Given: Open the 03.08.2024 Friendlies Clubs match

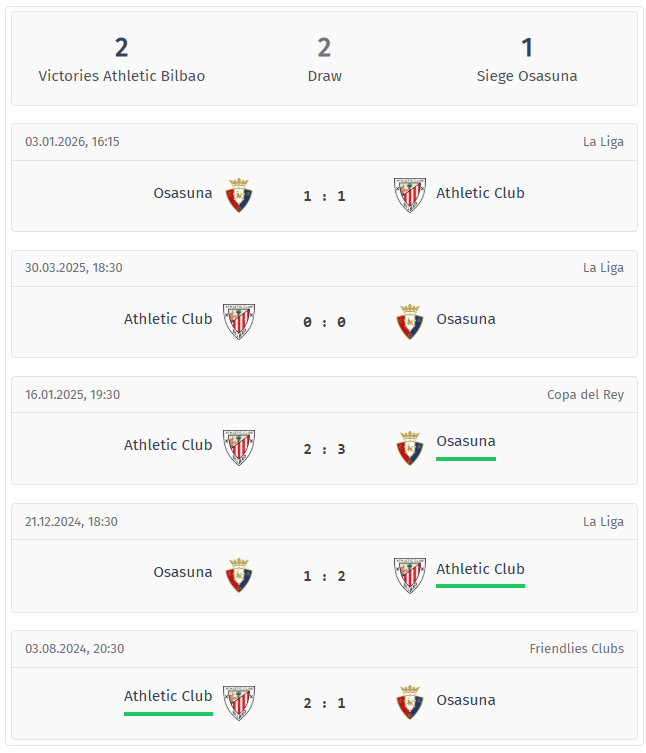Looking at the screenshot, I should (x=324, y=702).
